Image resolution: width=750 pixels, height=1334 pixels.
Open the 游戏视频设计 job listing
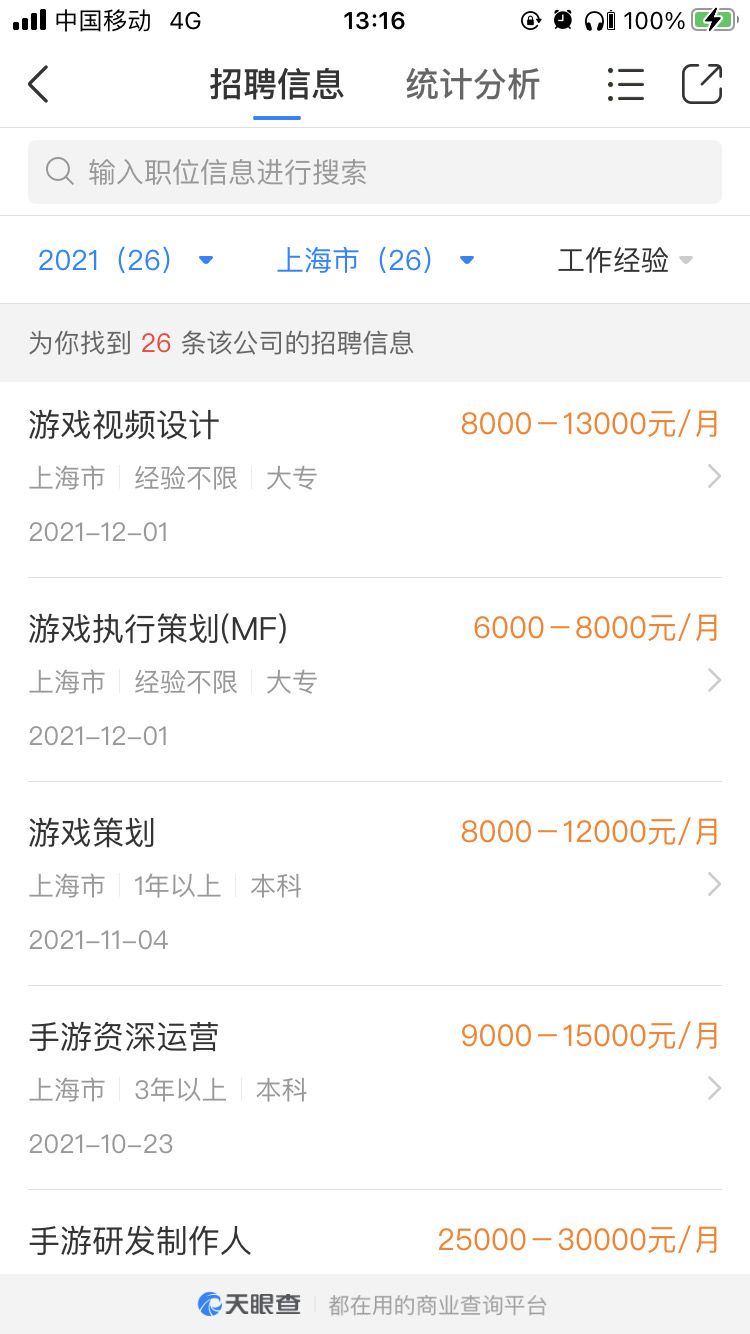pyautogui.click(x=374, y=476)
